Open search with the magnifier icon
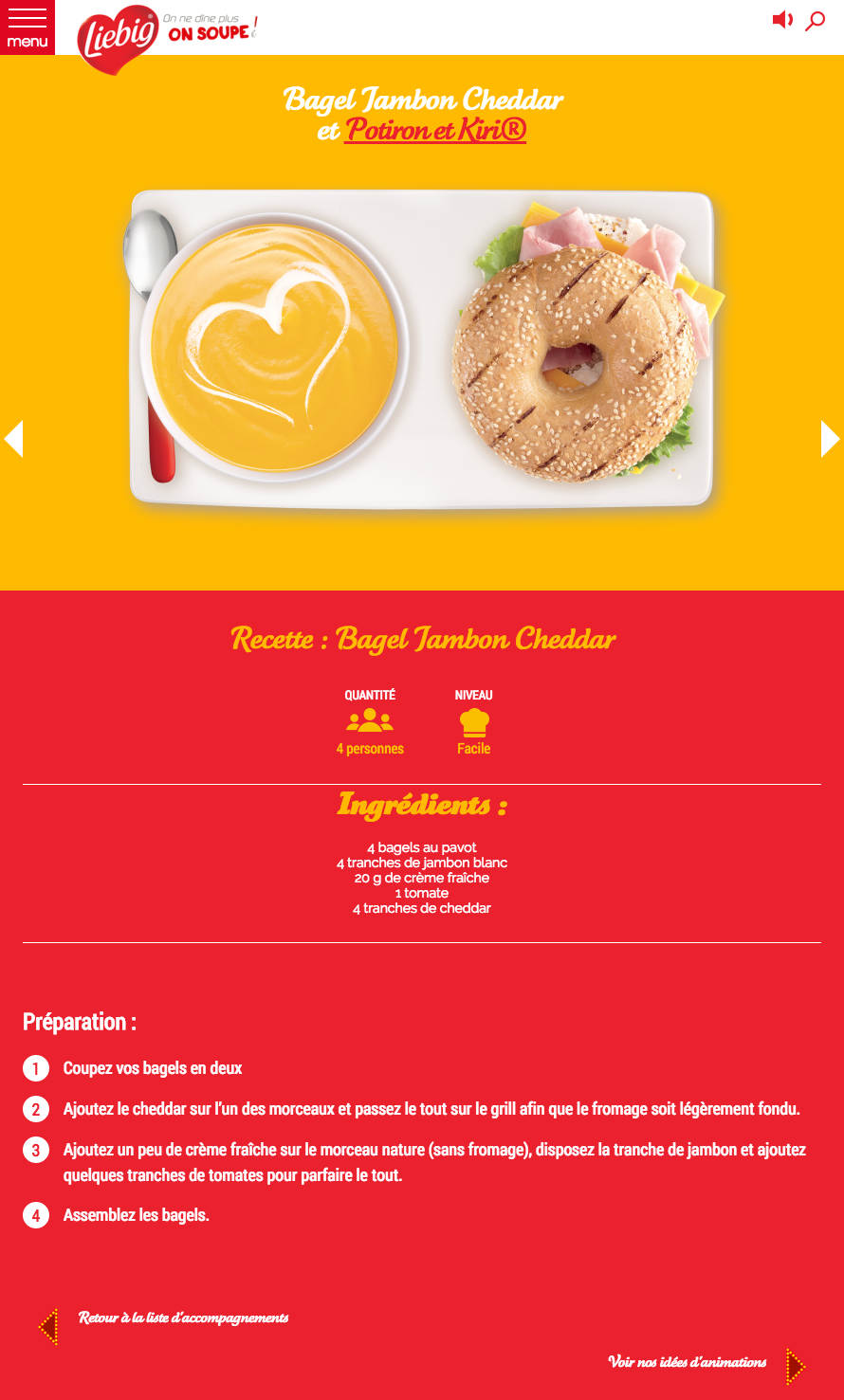Viewport: 844px width, 1400px height. 815,21
